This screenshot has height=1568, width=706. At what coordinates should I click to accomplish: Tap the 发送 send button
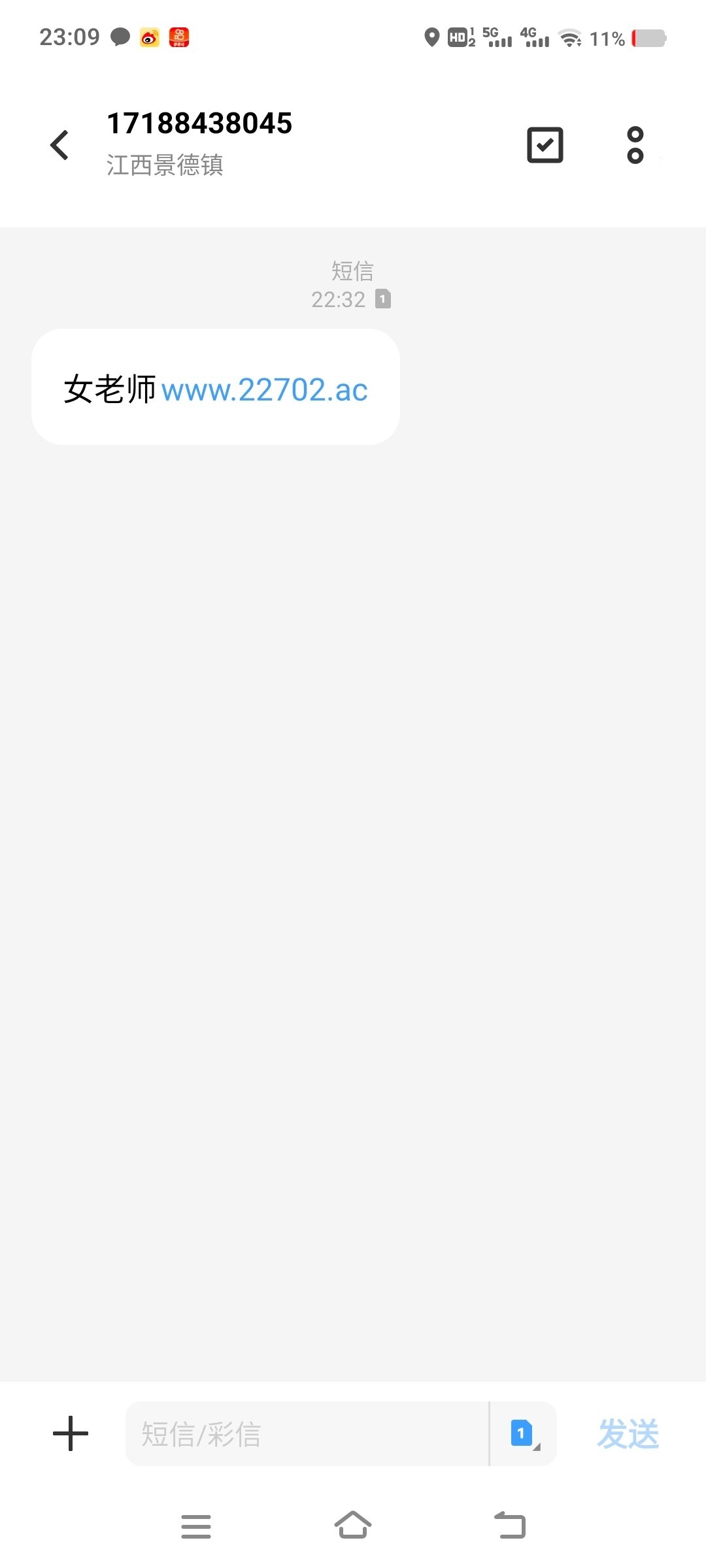coord(628,1433)
